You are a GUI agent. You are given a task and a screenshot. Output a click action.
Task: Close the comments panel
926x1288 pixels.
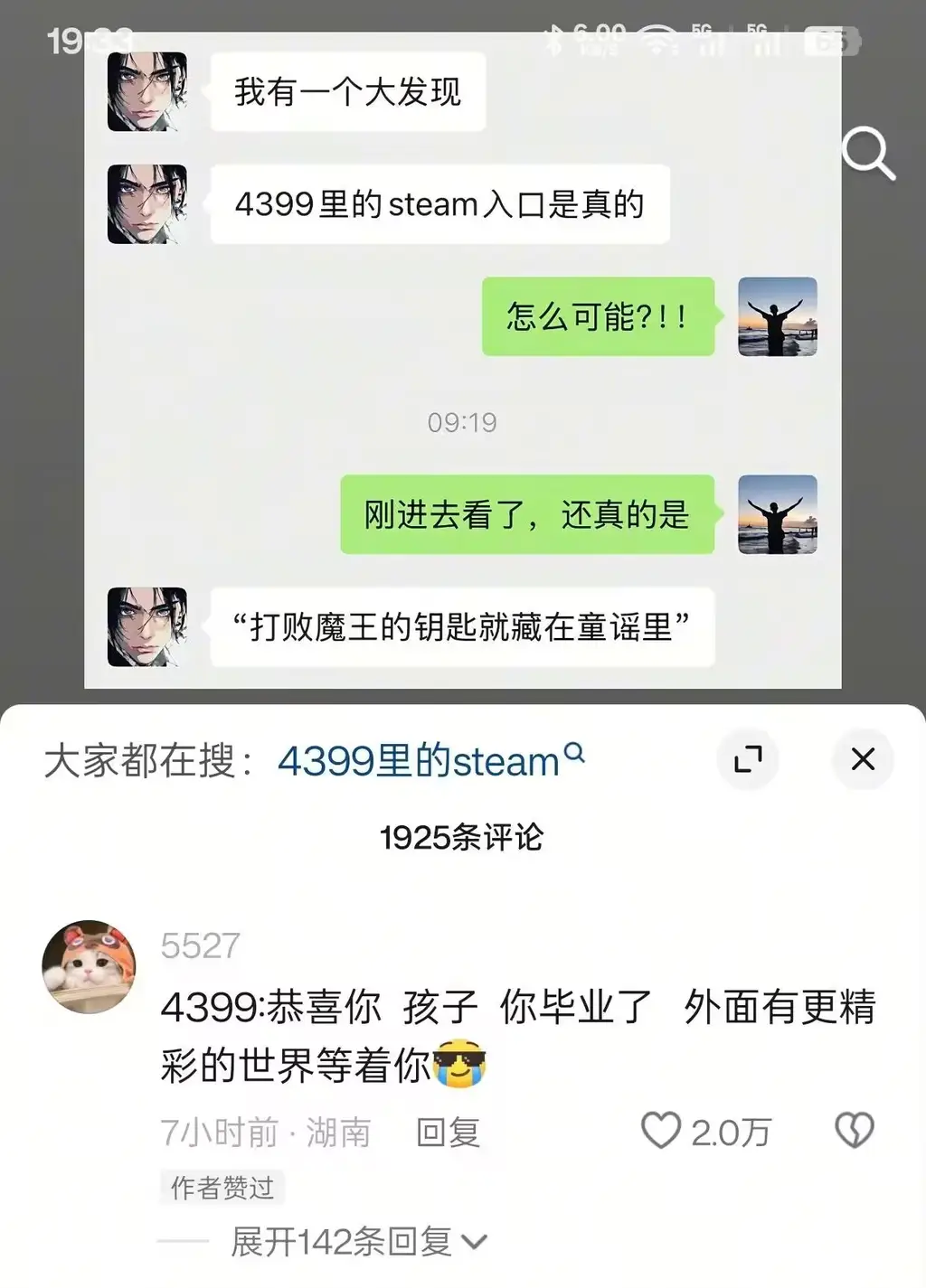[863, 759]
